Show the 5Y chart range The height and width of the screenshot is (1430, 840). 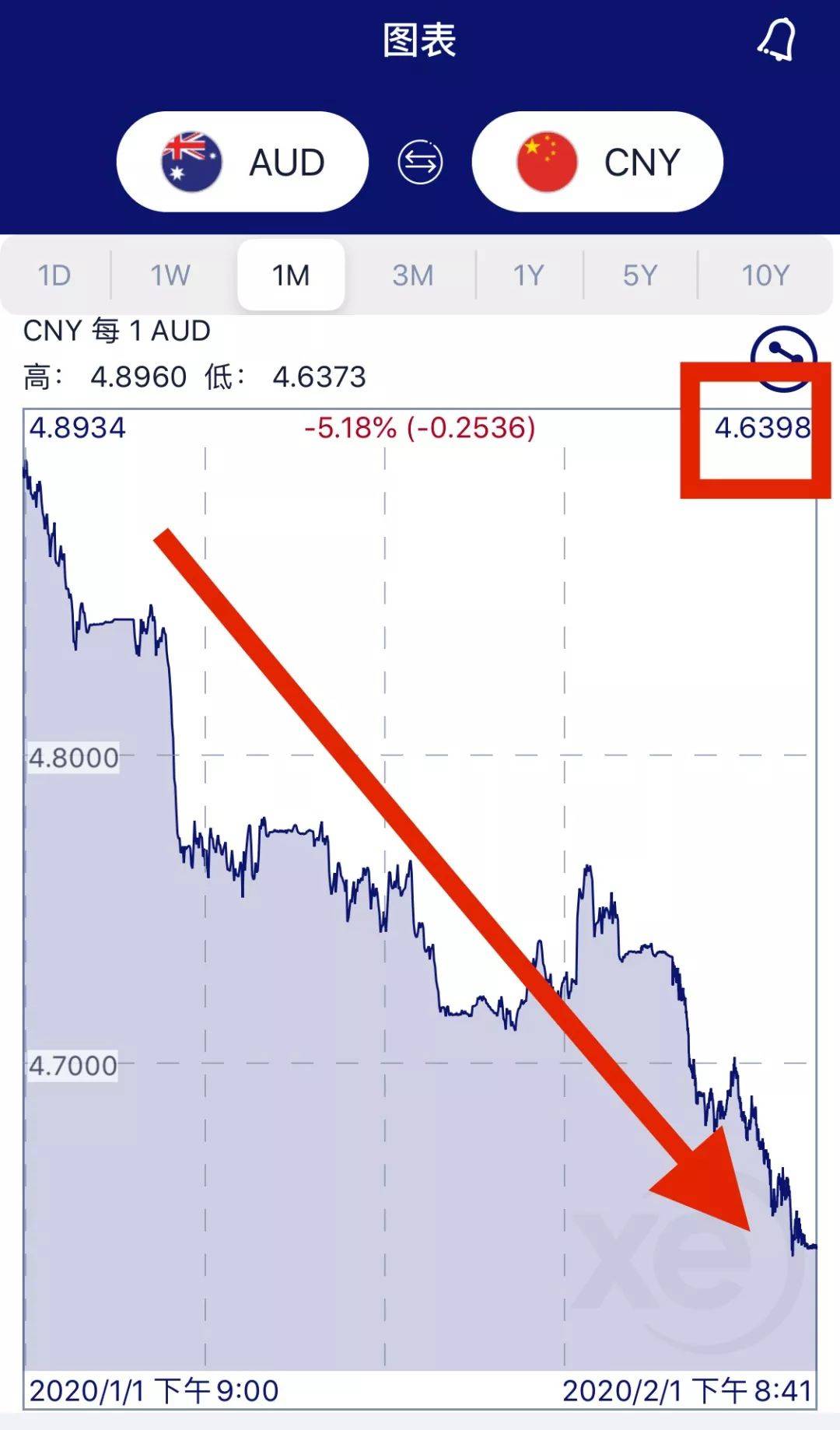pos(640,275)
